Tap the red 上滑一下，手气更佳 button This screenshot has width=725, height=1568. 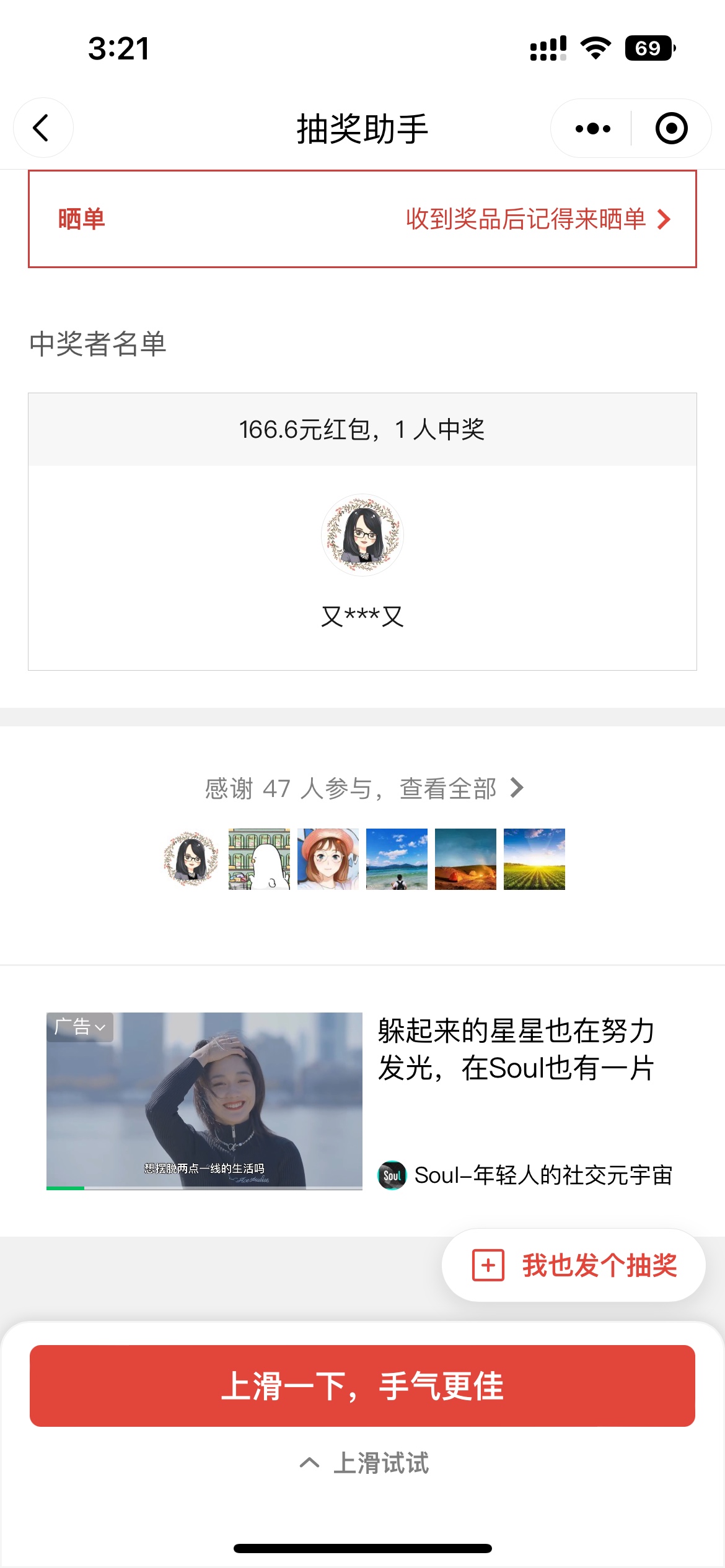click(x=362, y=1386)
